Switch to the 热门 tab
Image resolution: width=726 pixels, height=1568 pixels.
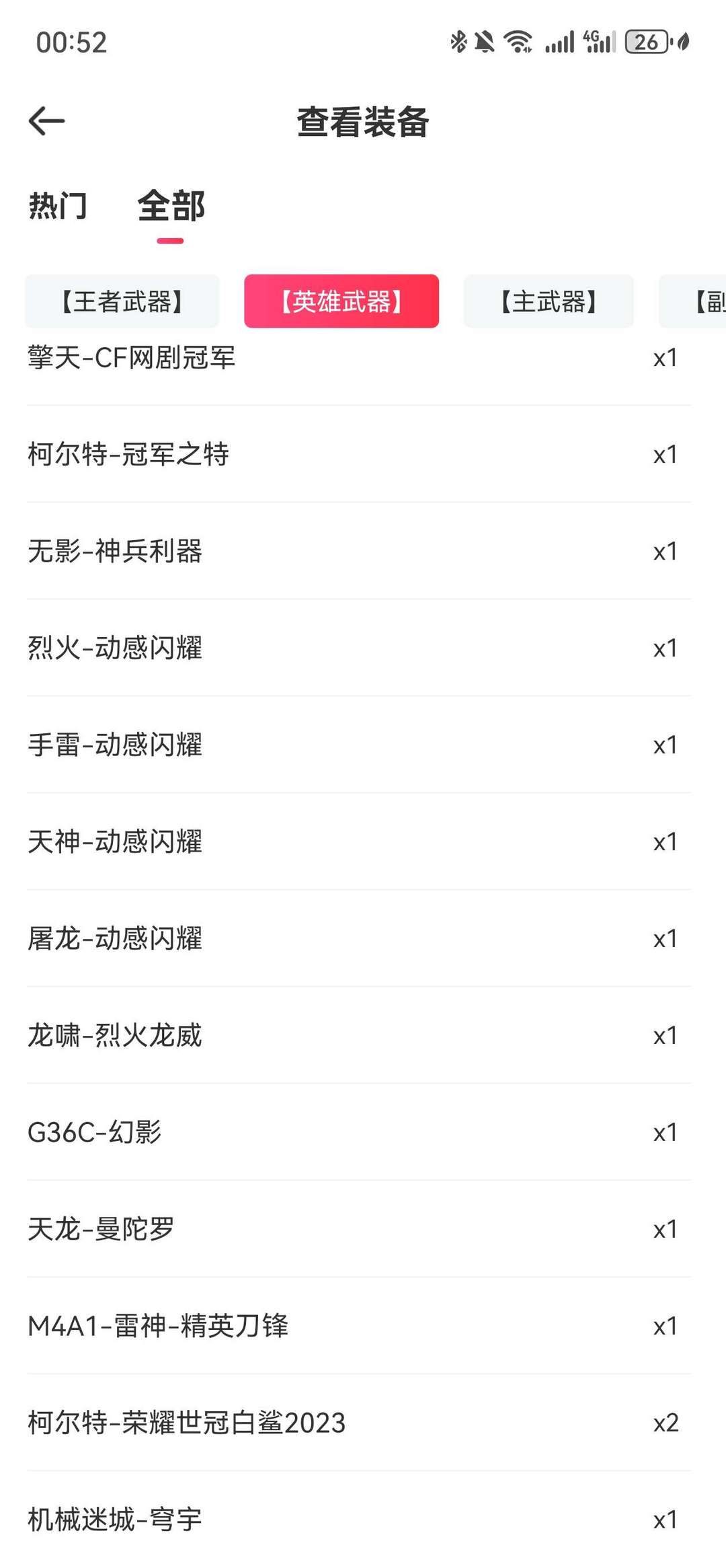pos(58,206)
